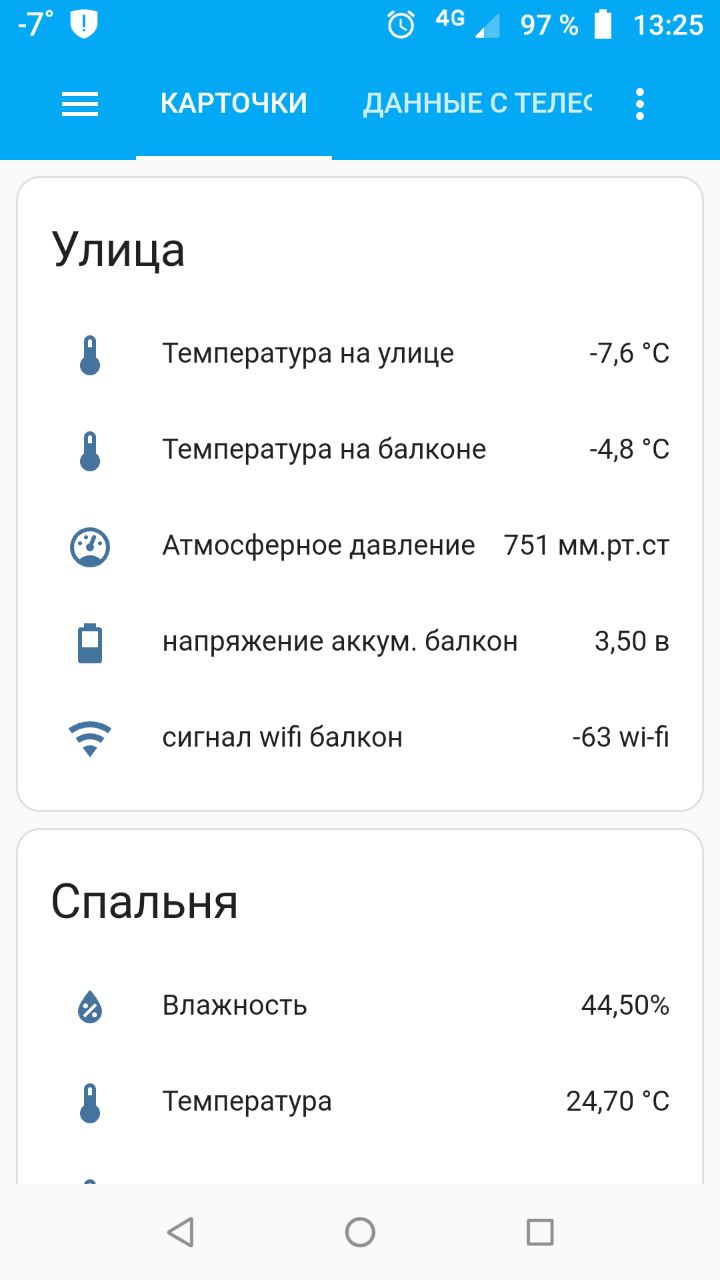Open the hamburger drawer menu

(80, 104)
